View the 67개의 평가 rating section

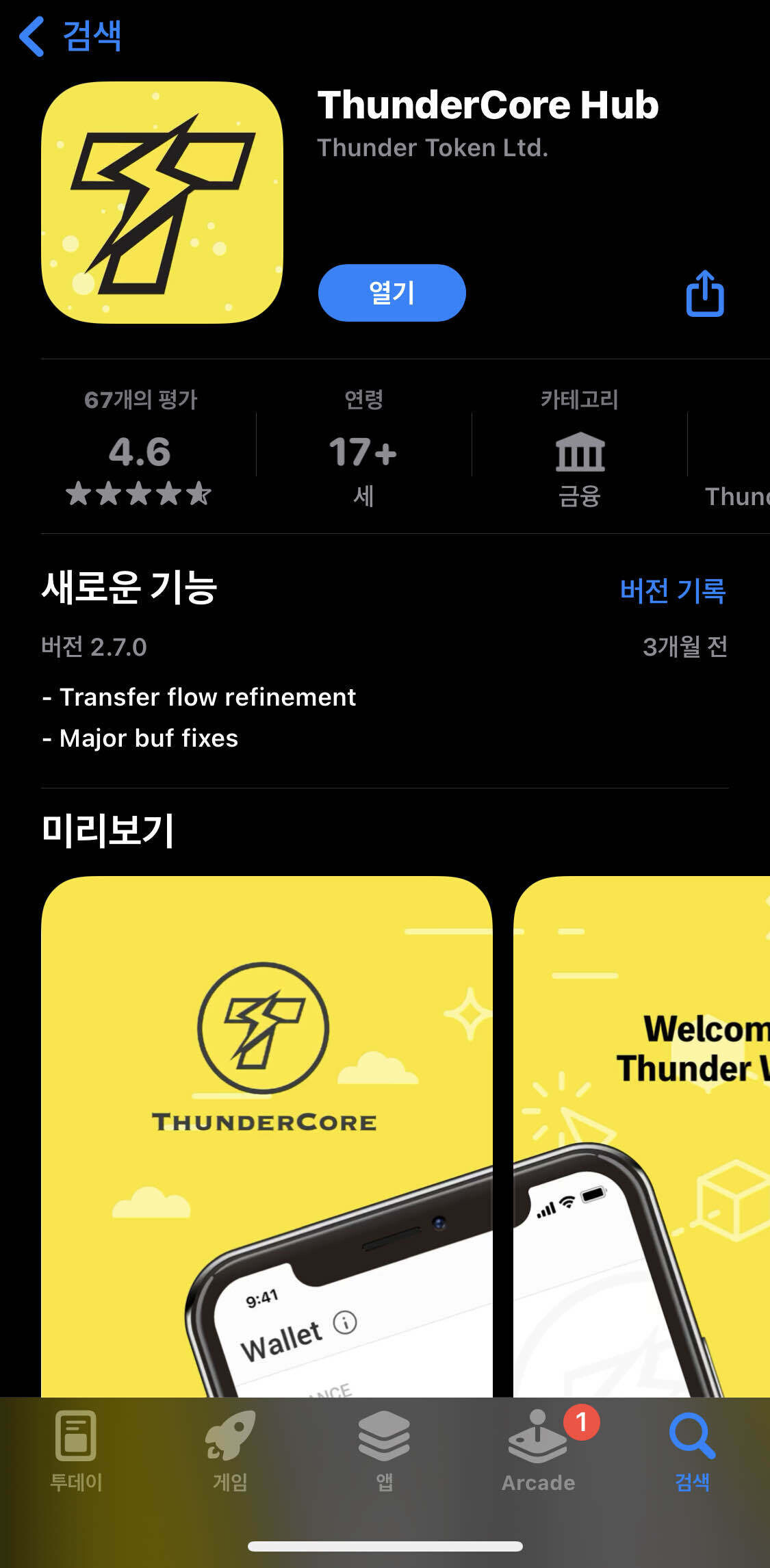140,400
